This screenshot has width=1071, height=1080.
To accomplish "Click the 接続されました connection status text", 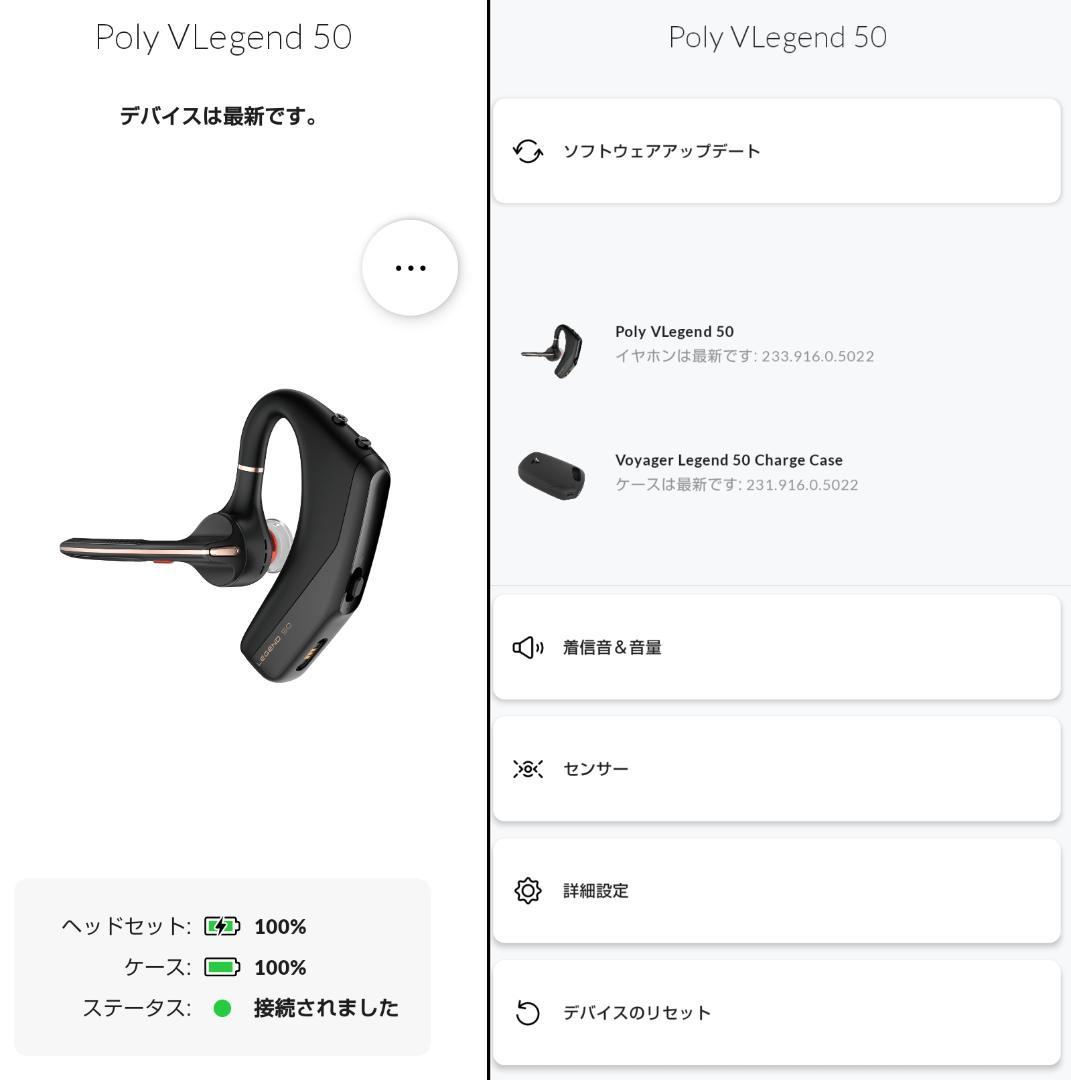I will [x=325, y=1008].
